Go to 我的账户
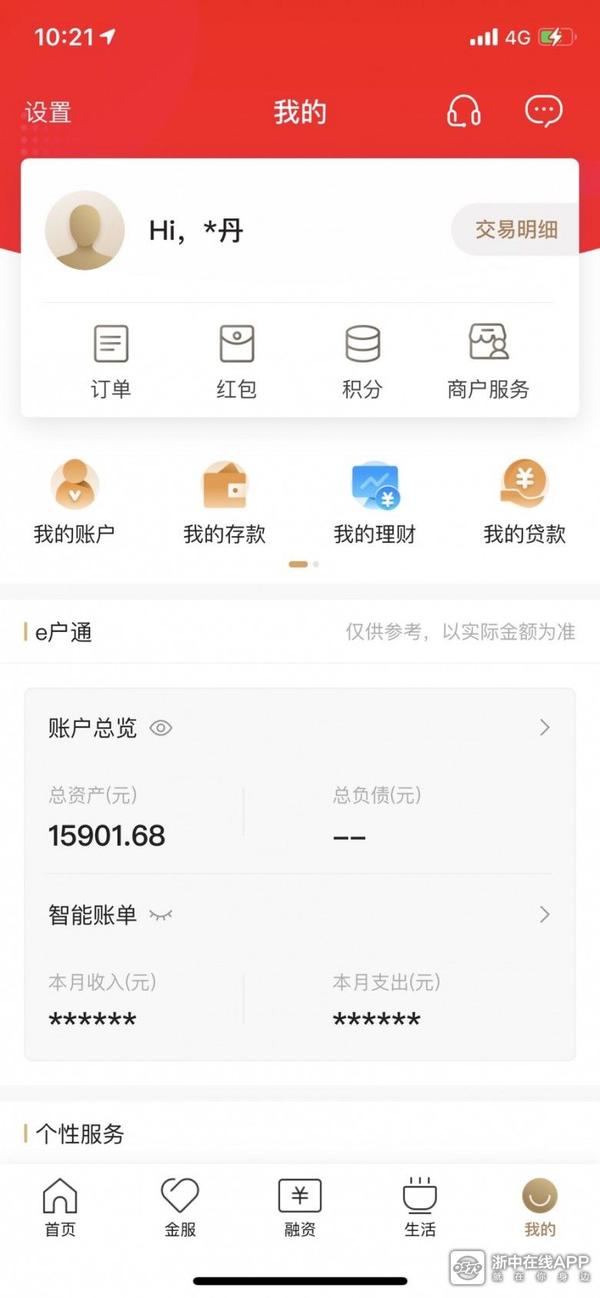Image resolution: width=600 pixels, height=1298 pixels. 75,503
